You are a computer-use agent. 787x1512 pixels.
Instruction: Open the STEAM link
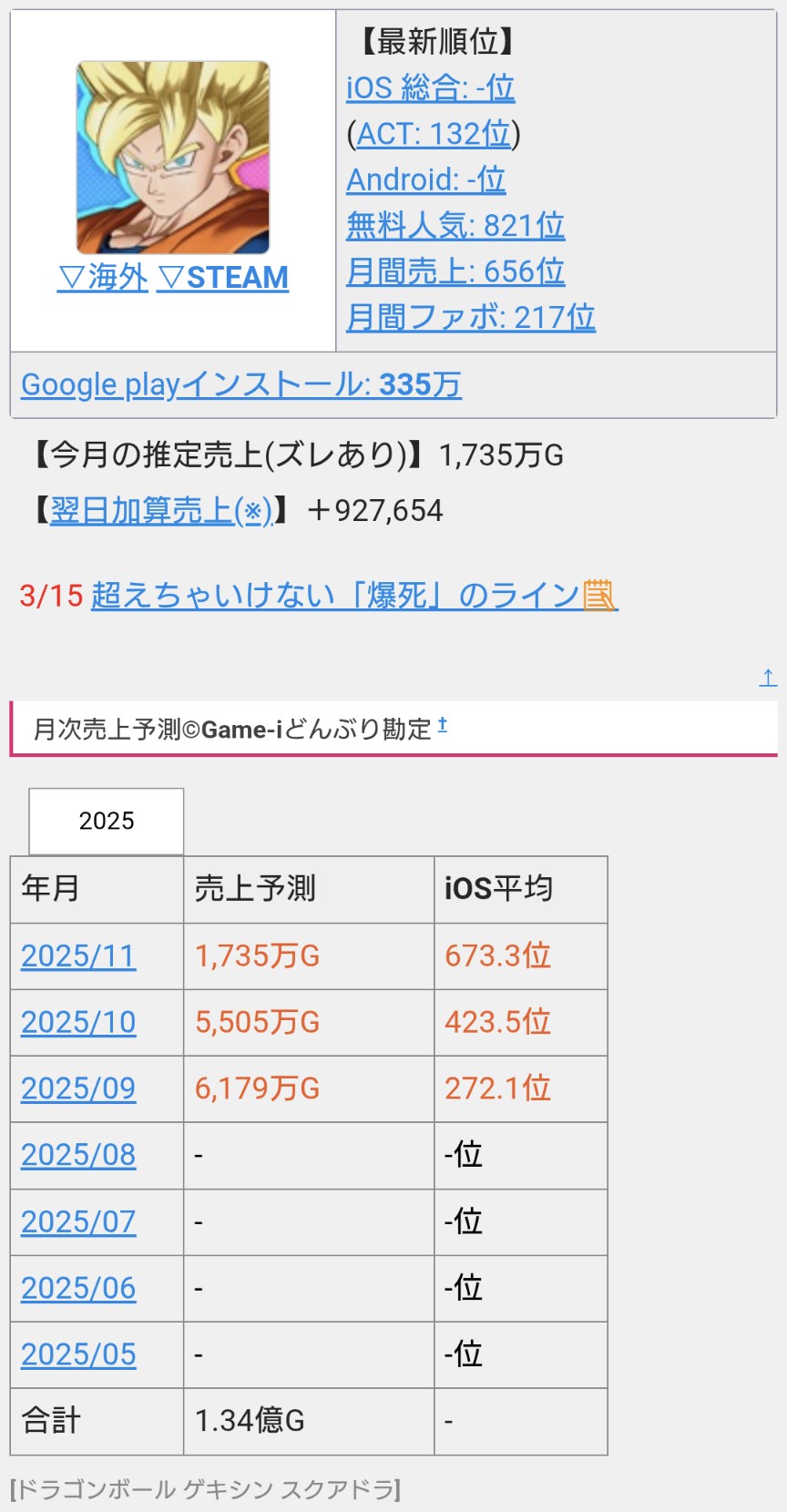point(223,277)
